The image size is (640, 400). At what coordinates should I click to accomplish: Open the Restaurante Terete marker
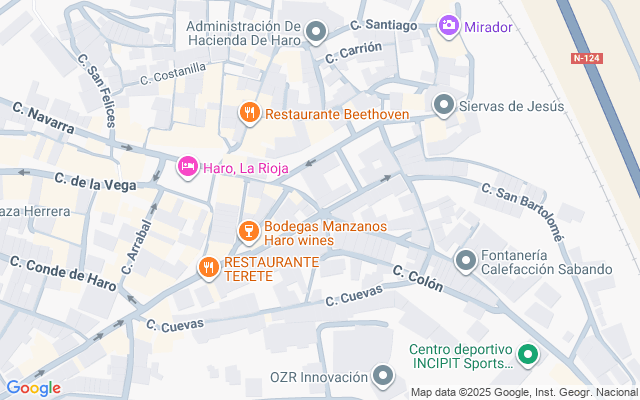pos(208,267)
